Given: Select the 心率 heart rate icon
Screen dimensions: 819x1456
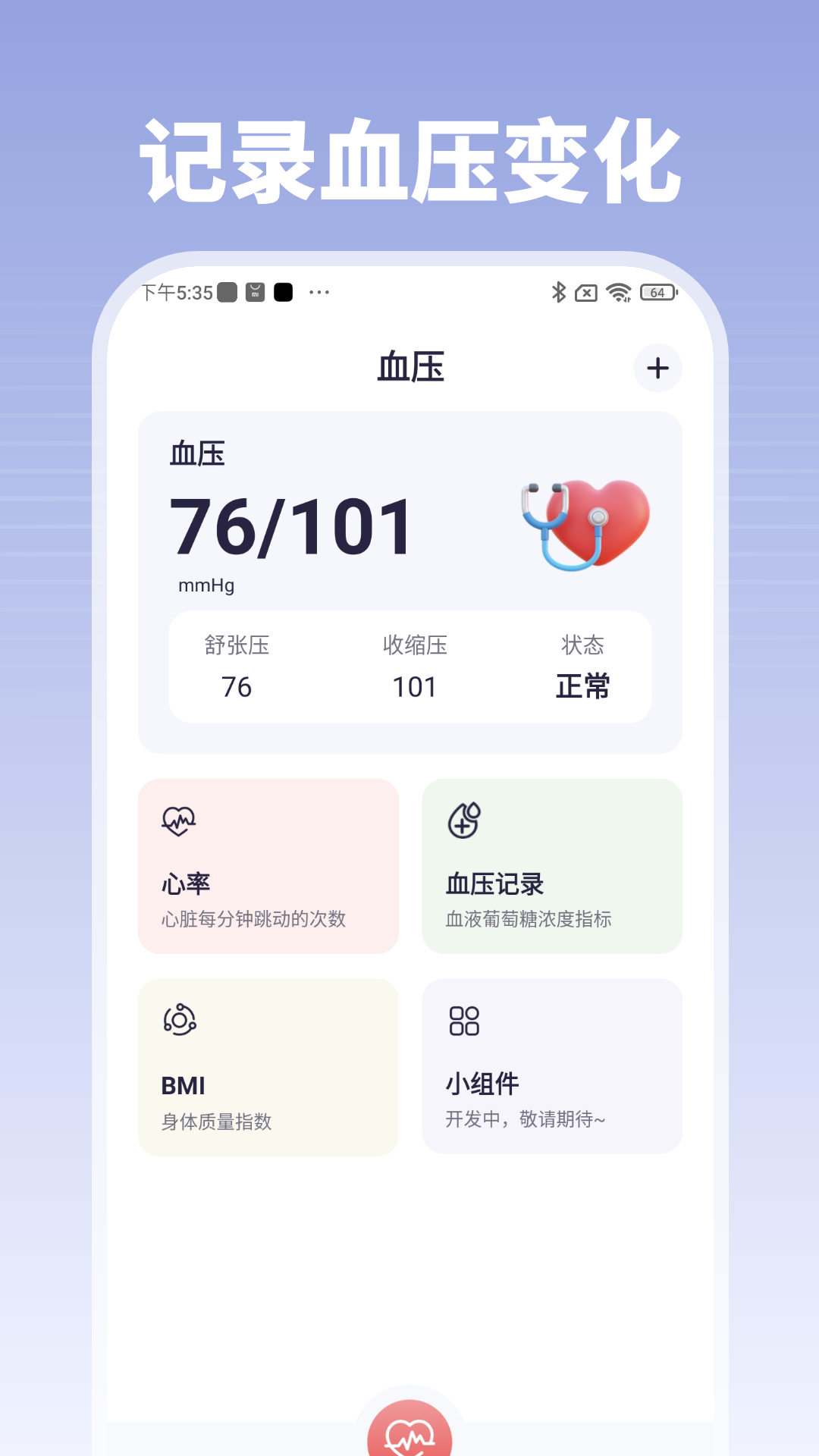Looking at the screenshot, I should (x=180, y=821).
